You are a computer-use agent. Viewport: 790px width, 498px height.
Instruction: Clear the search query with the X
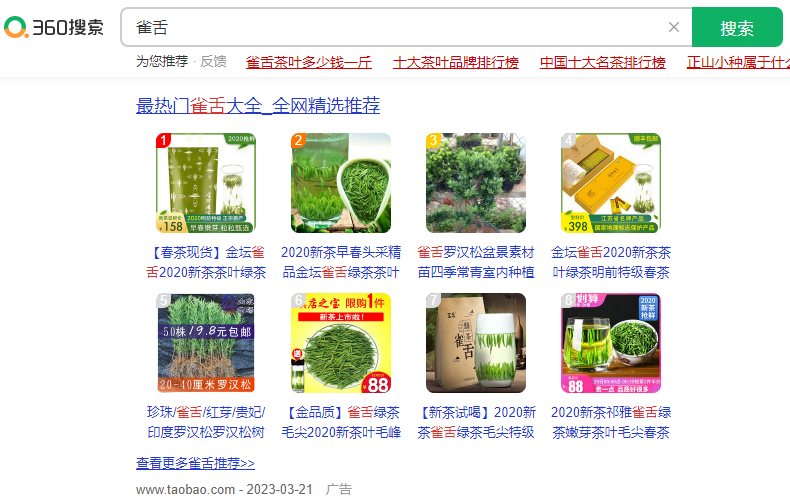pos(674,27)
